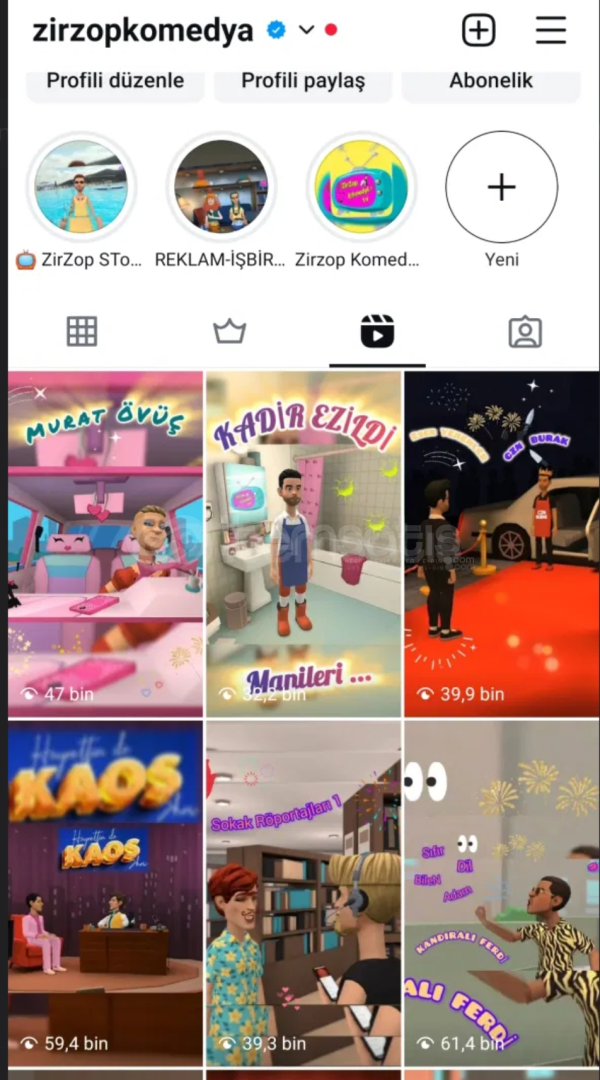Viewport: 600px width, 1080px height.
Task: Expand the zirzopkomedya account switcher
Action: (x=307, y=30)
